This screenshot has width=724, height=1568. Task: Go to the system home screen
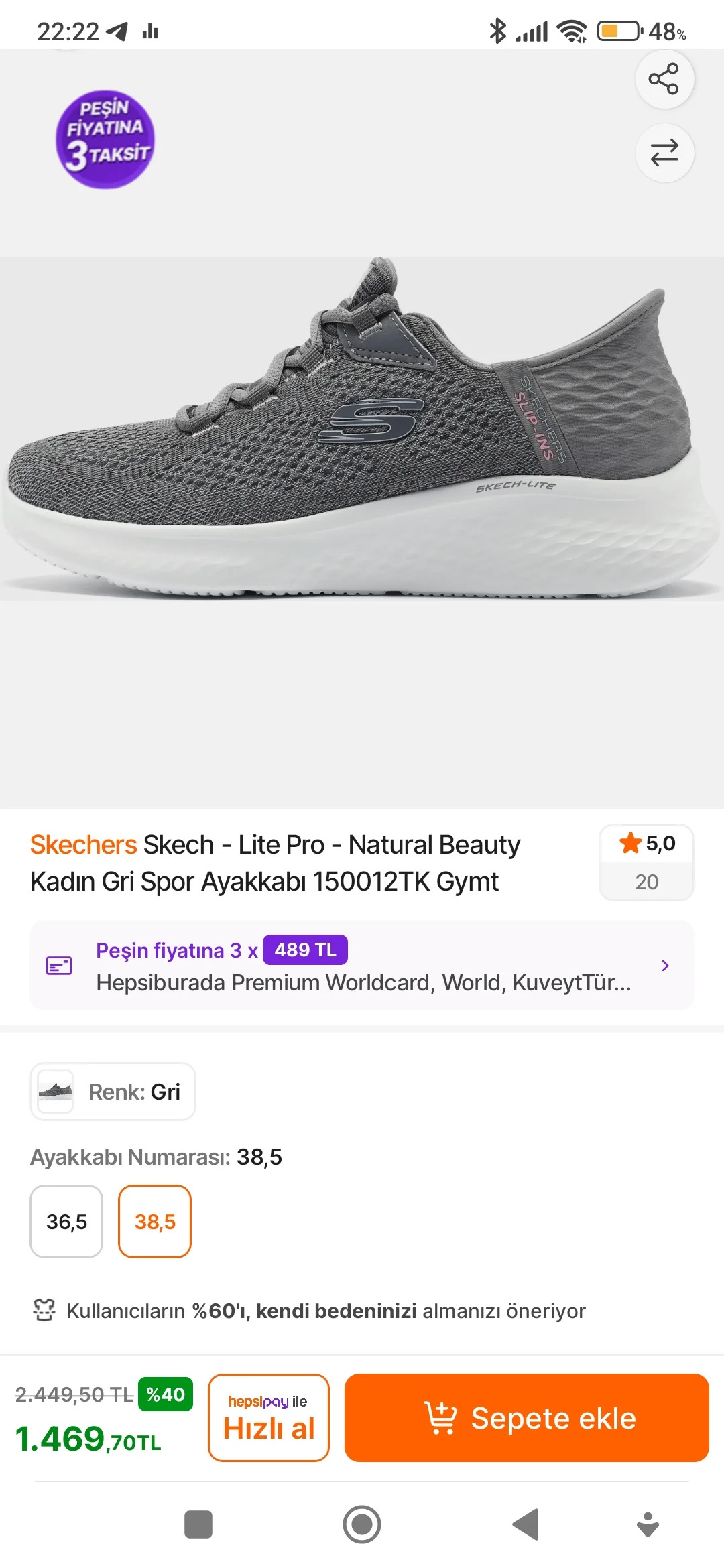[362, 1525]
